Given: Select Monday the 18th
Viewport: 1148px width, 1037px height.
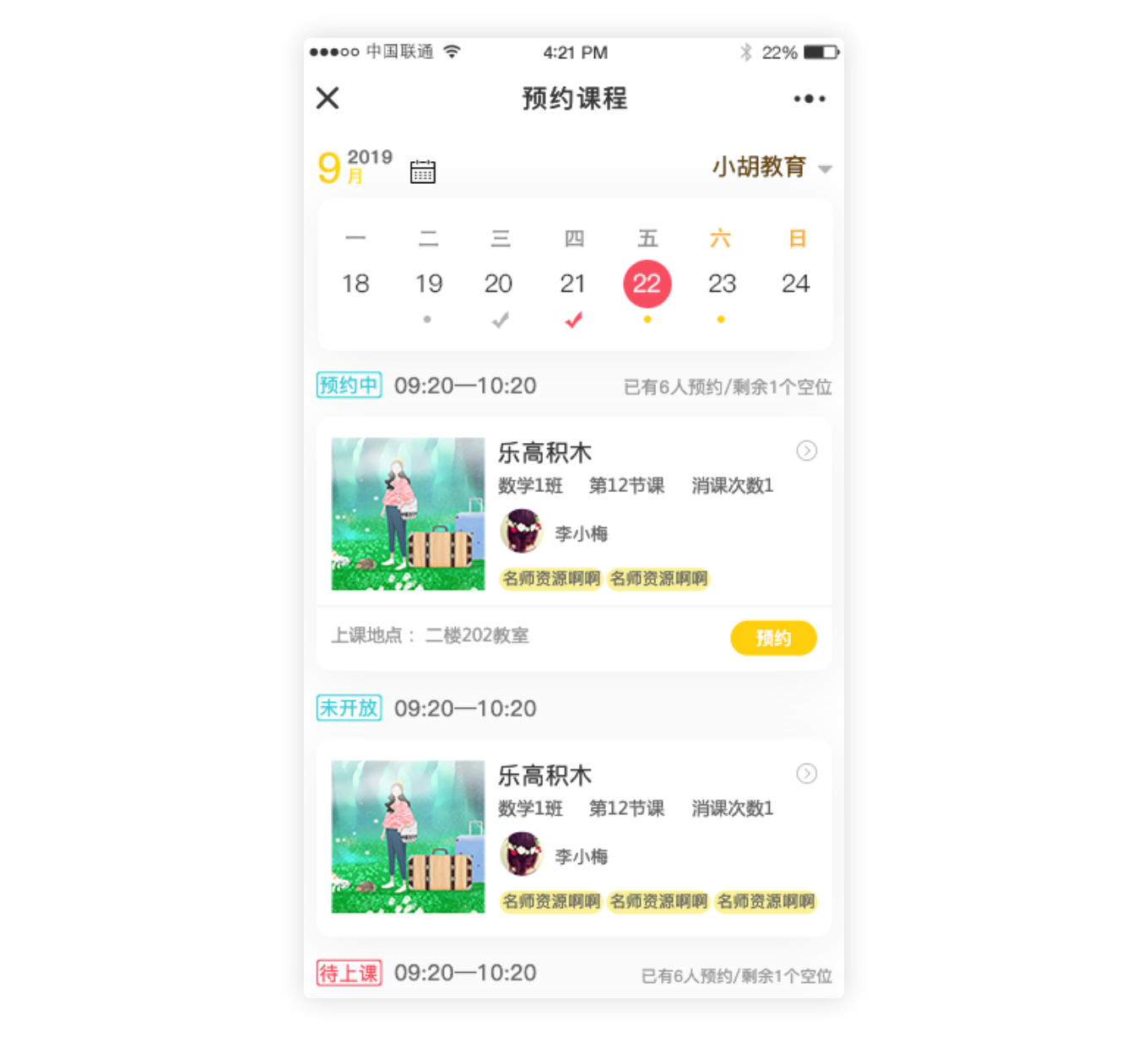Looking at the screenshot, I should tap(355, 284).
